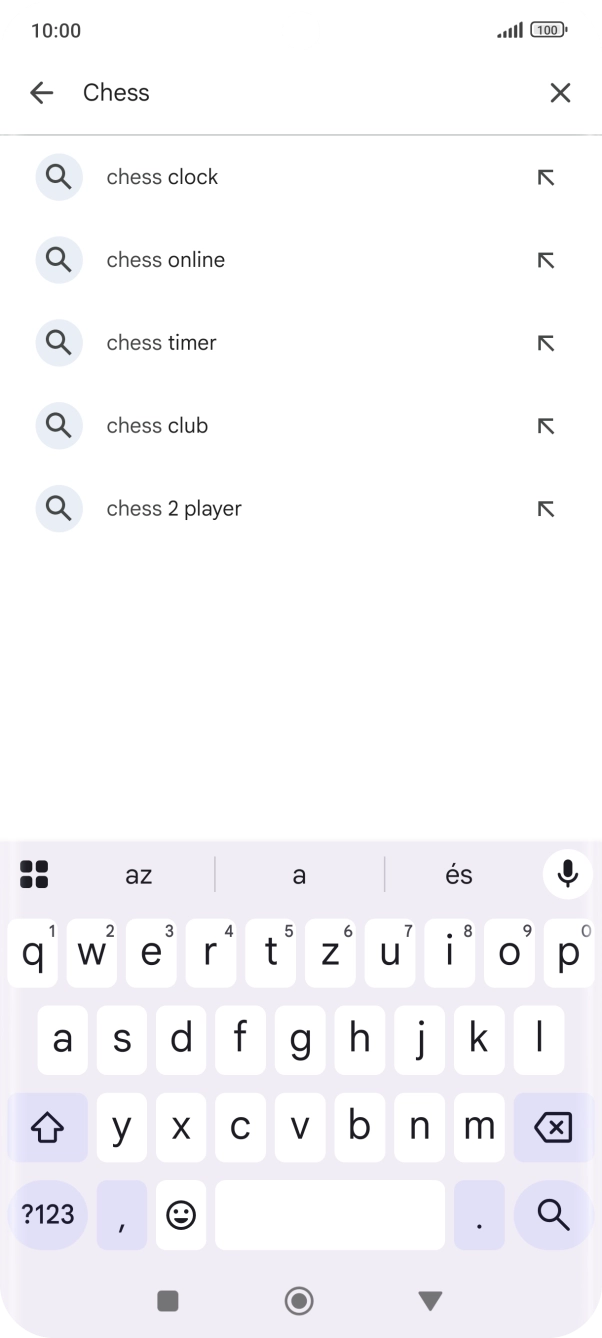Switch keyboard to ?123 symbols layout
Viewport: 602px width, 1338px height.
click(x=48, y=1215)
